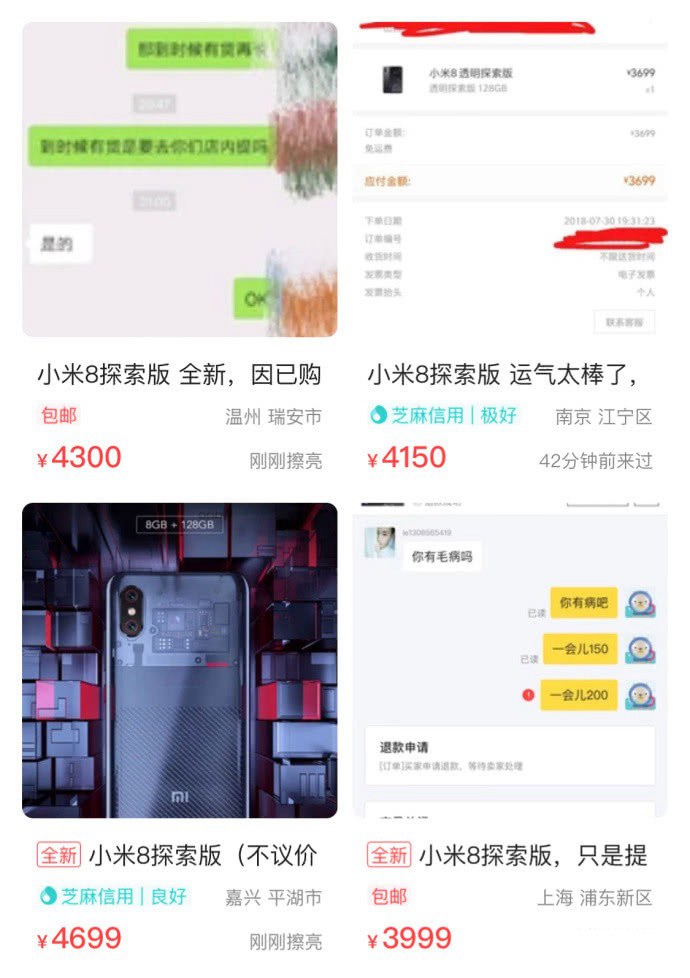Open the ¥3999 listing from 上海 浦东新区
The height and width of the screenshot is (978, 690).
510,855
